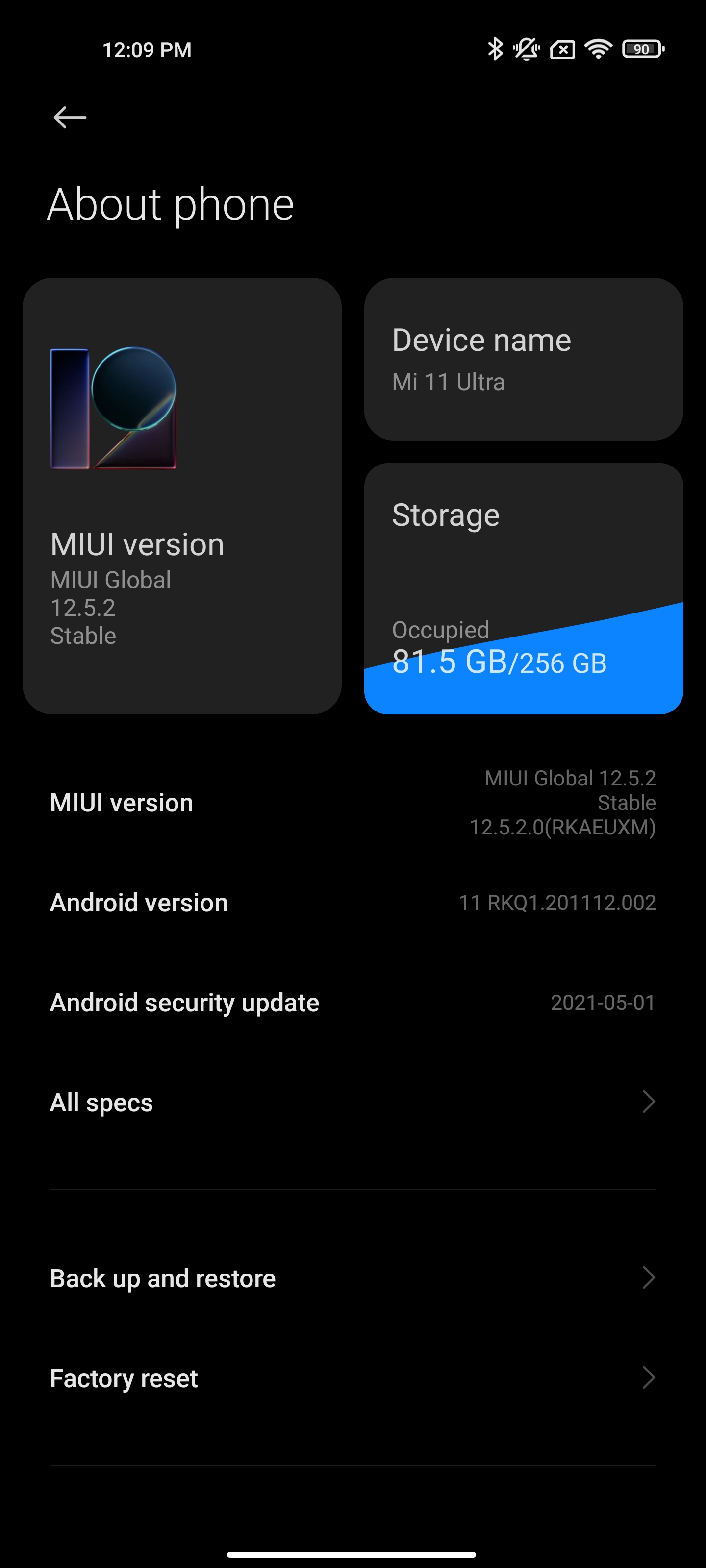This screenshot has width=706, height=1568.
Task: Tap the MIUI Global 12.5.2 Stable row
Action: [x=353, y=802]
